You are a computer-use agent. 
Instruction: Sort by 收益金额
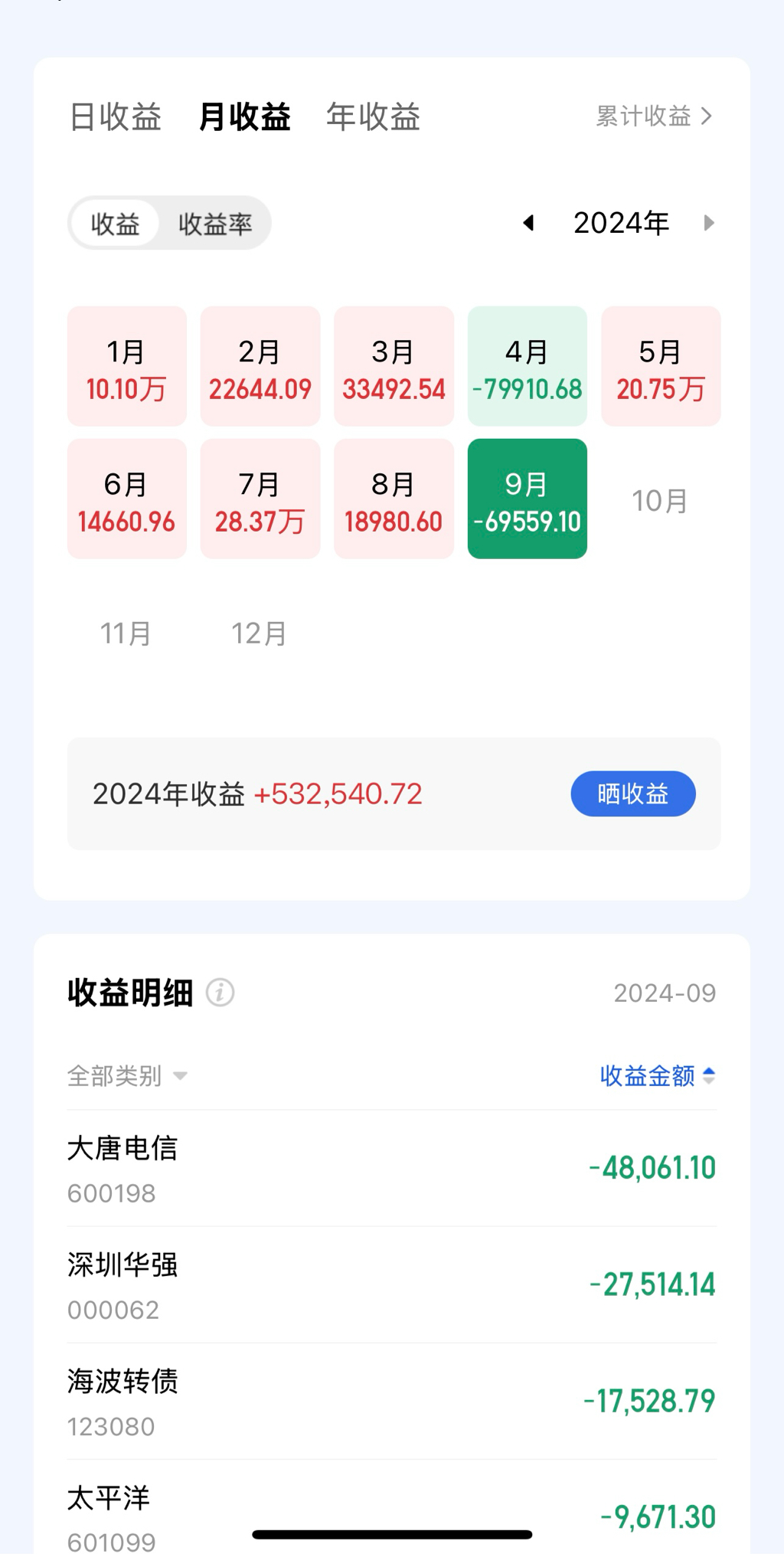(x=657, y=1076)
